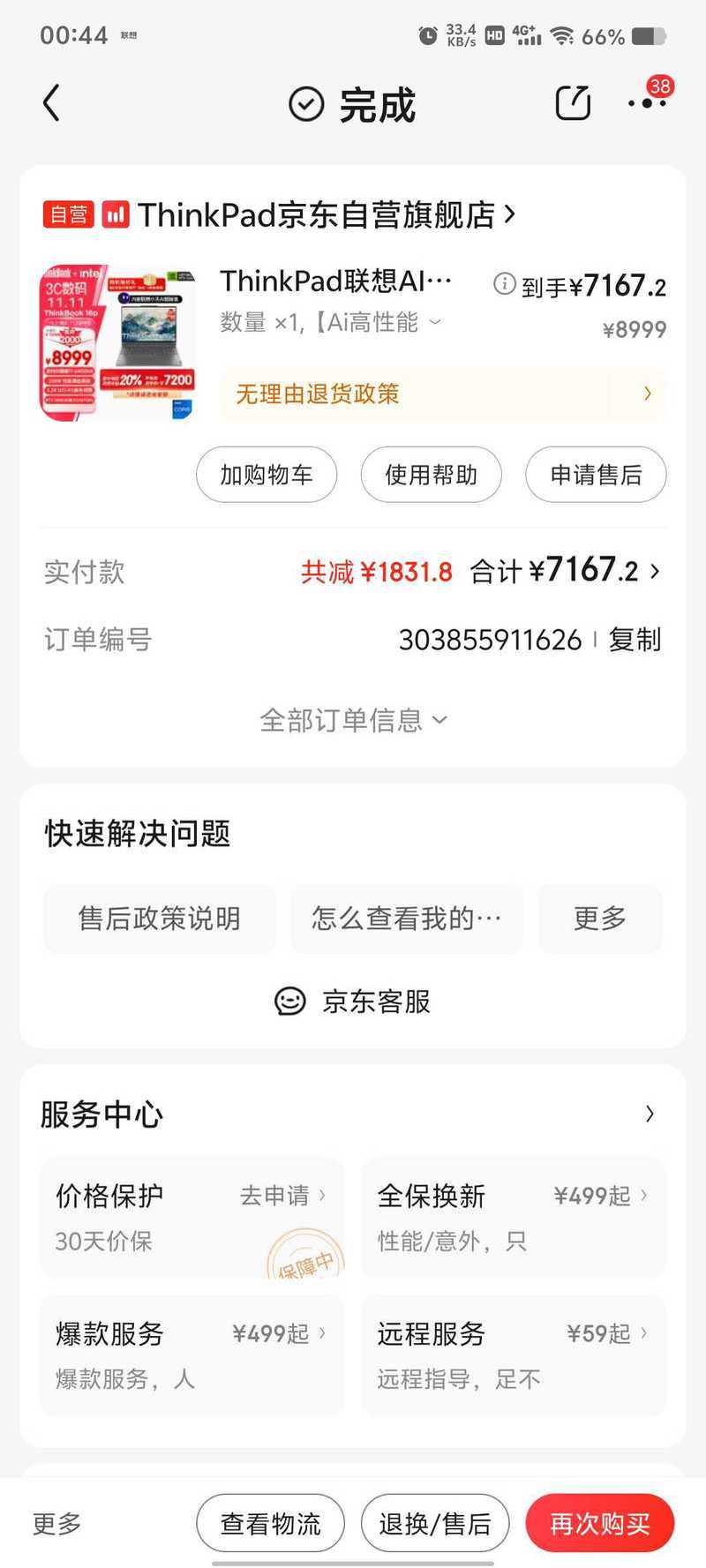The width and height of the screenshot is (706, 1568).
Task: Tap 申请售后 for after-sales service
Action: pos(596,475)
